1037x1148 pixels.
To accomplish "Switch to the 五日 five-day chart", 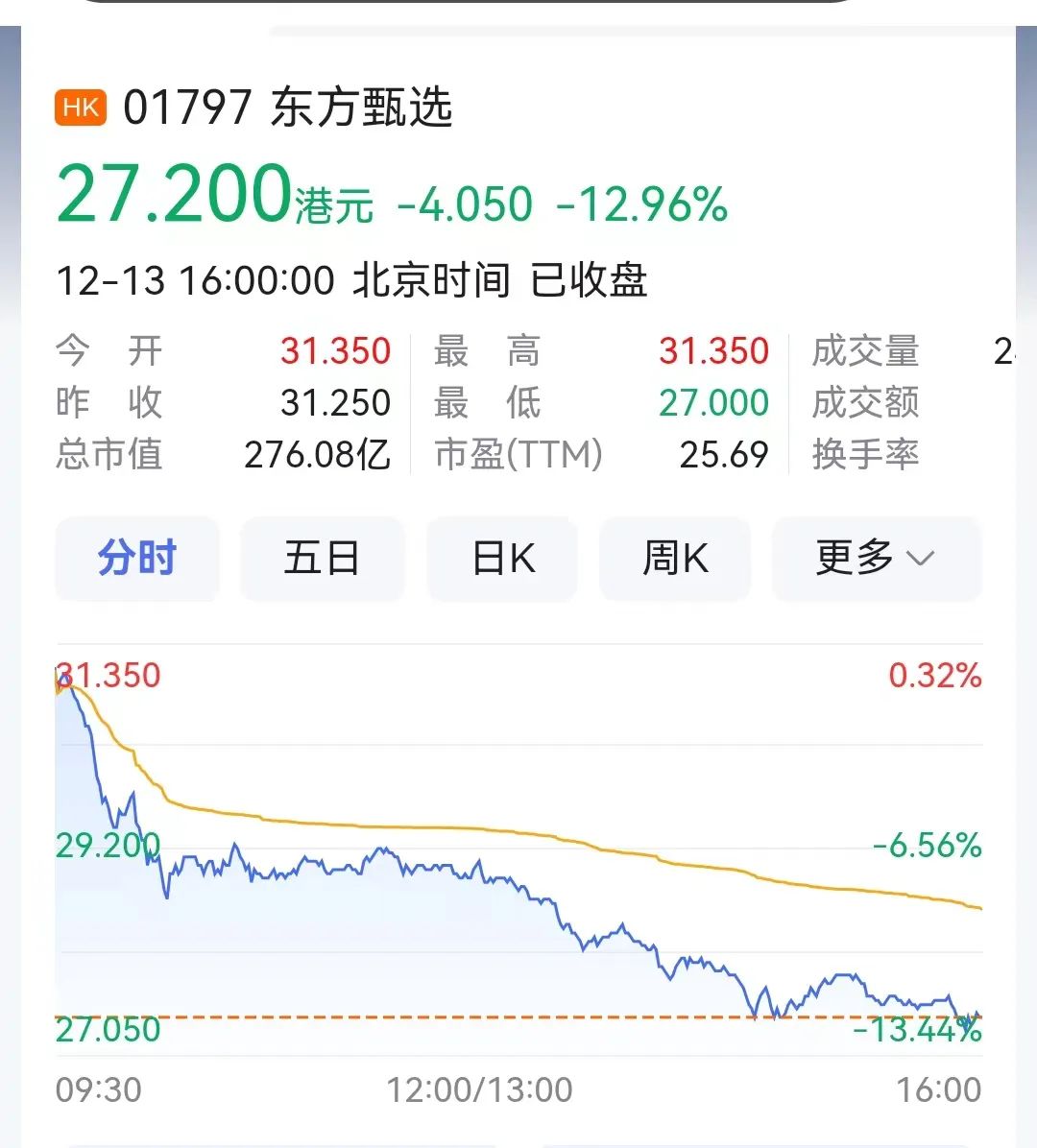I will tap(322, 559).
